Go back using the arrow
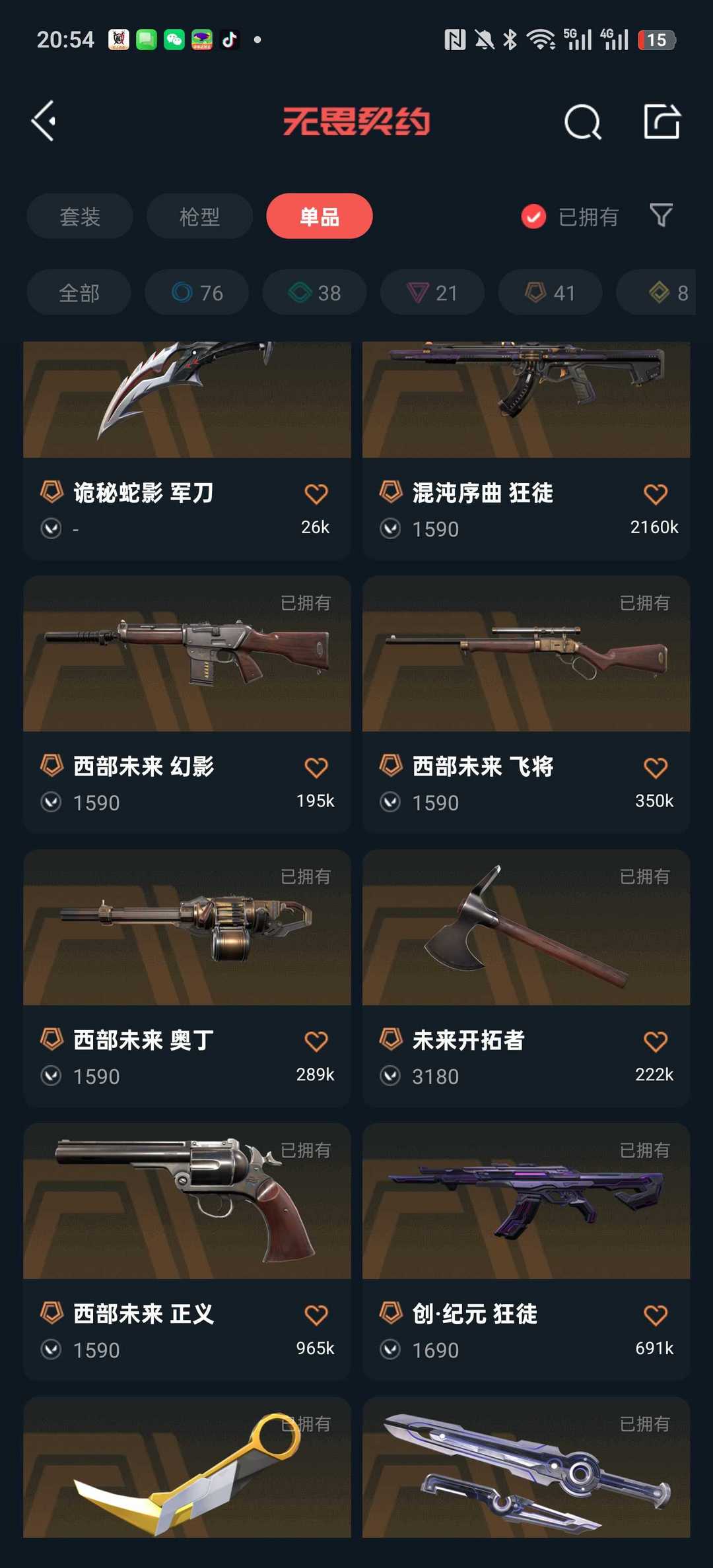713x1568 pixels. click(x=44, y=121)
